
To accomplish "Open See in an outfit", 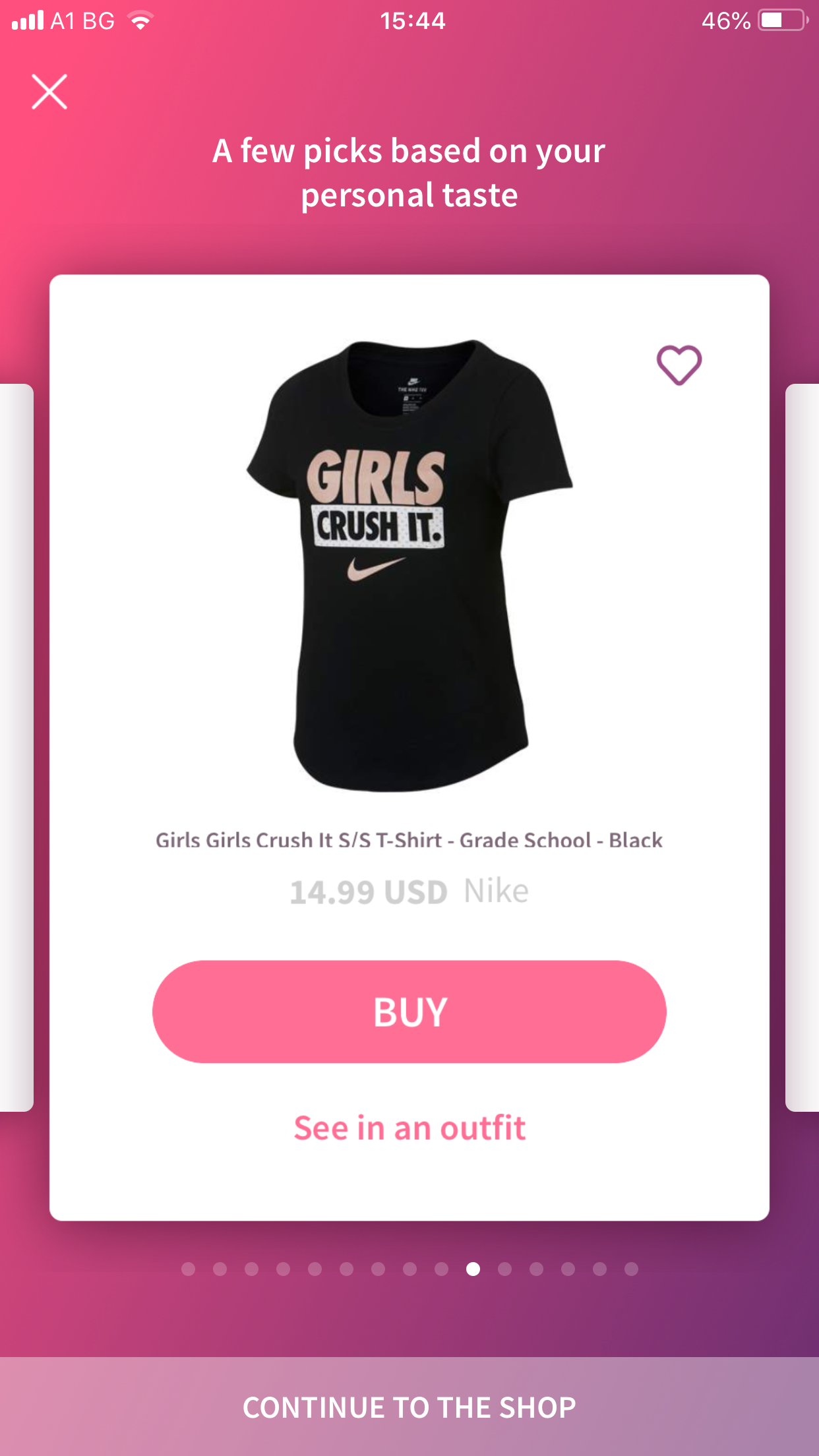I will coord(409,1128).
